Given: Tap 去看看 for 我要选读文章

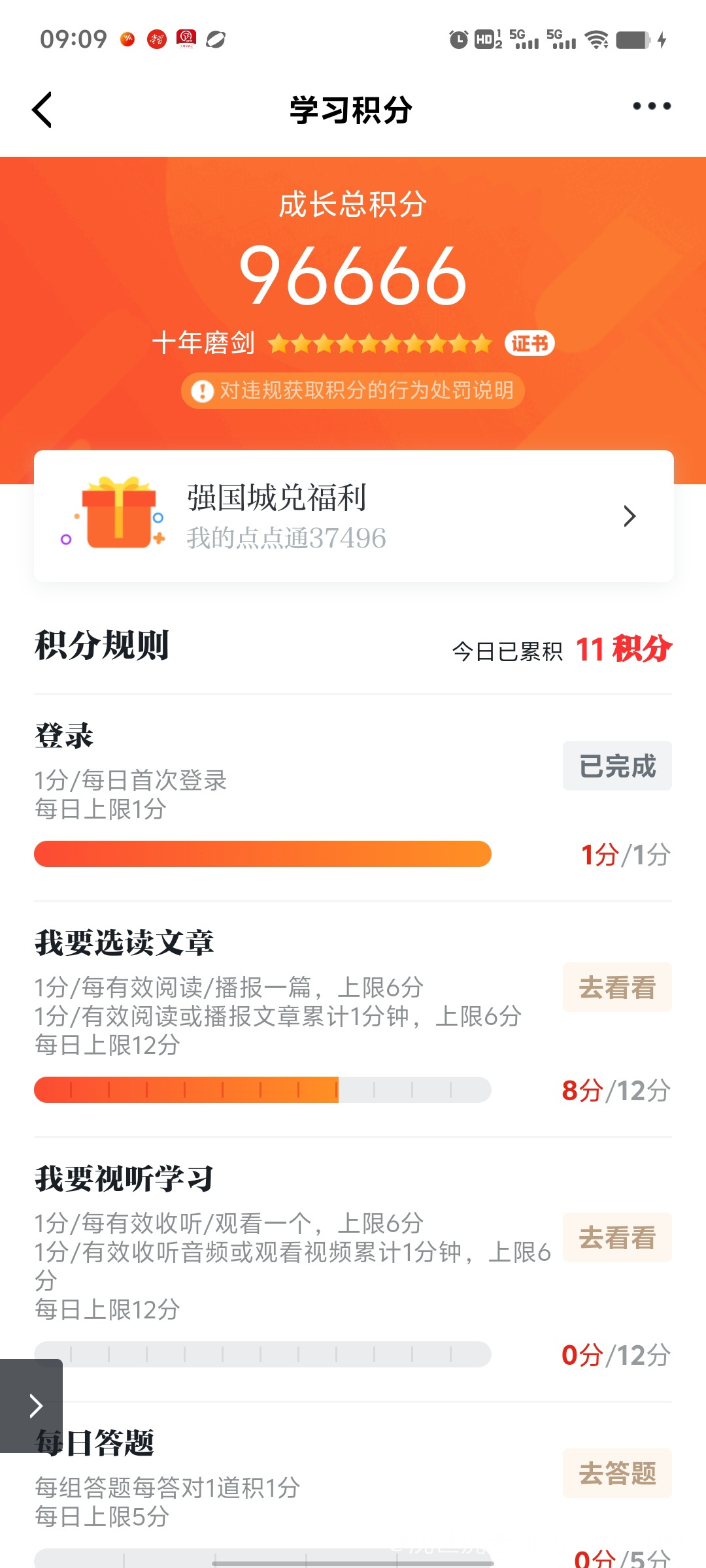Looking at the screenshot, I should 617,987.
